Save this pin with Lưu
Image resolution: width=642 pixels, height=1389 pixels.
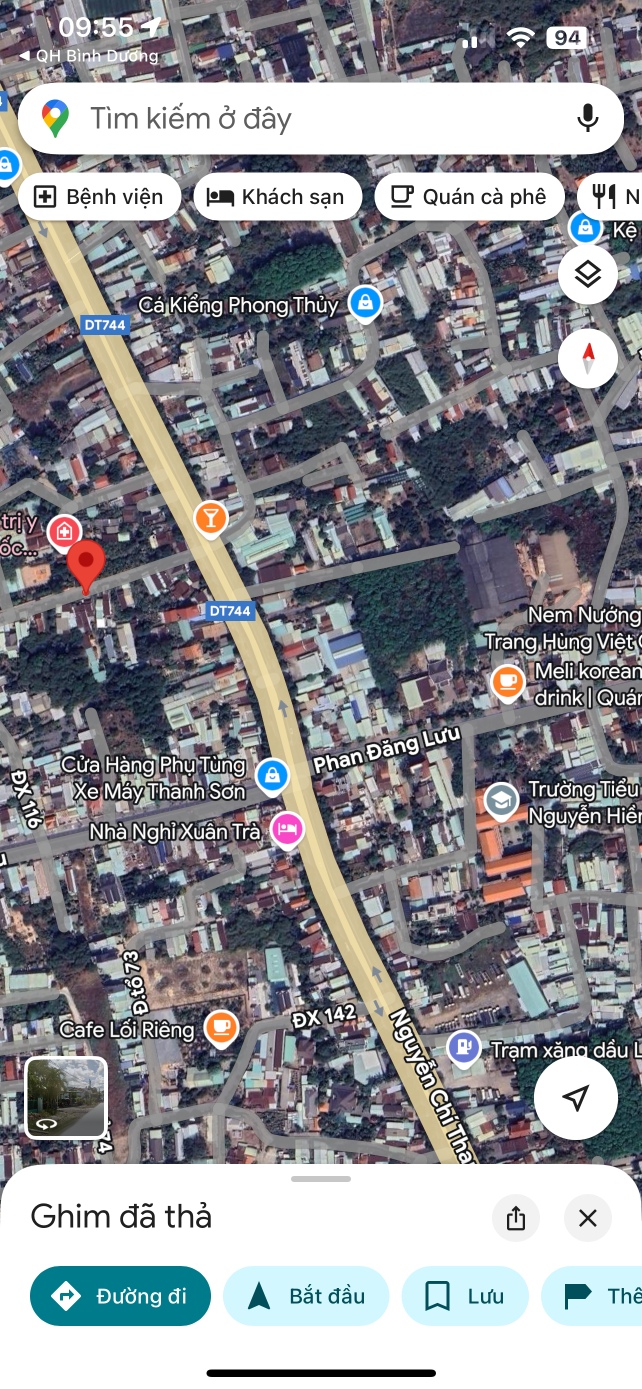pyautogui.click(x=465, y=1296)
